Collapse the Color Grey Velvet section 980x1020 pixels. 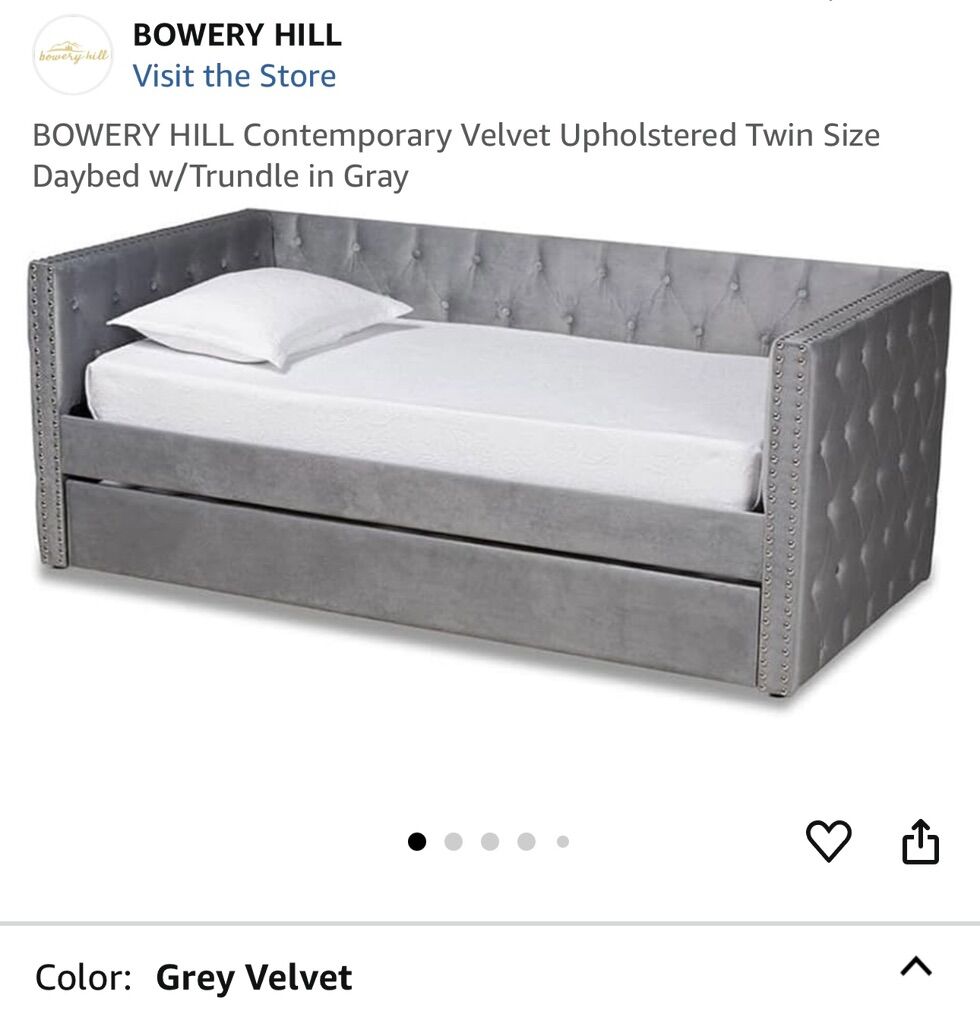[916, 967]
